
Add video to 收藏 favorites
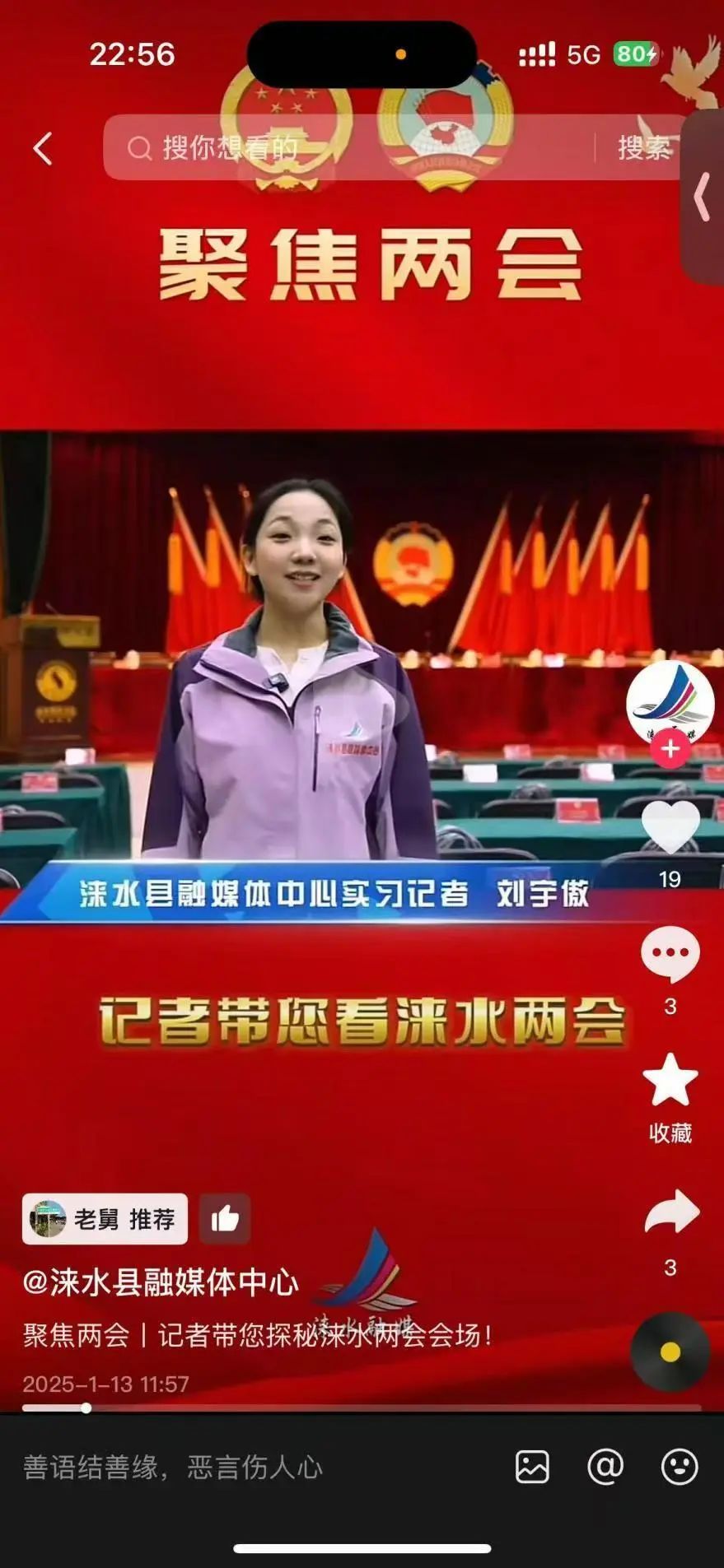[x=670, y=1081]
